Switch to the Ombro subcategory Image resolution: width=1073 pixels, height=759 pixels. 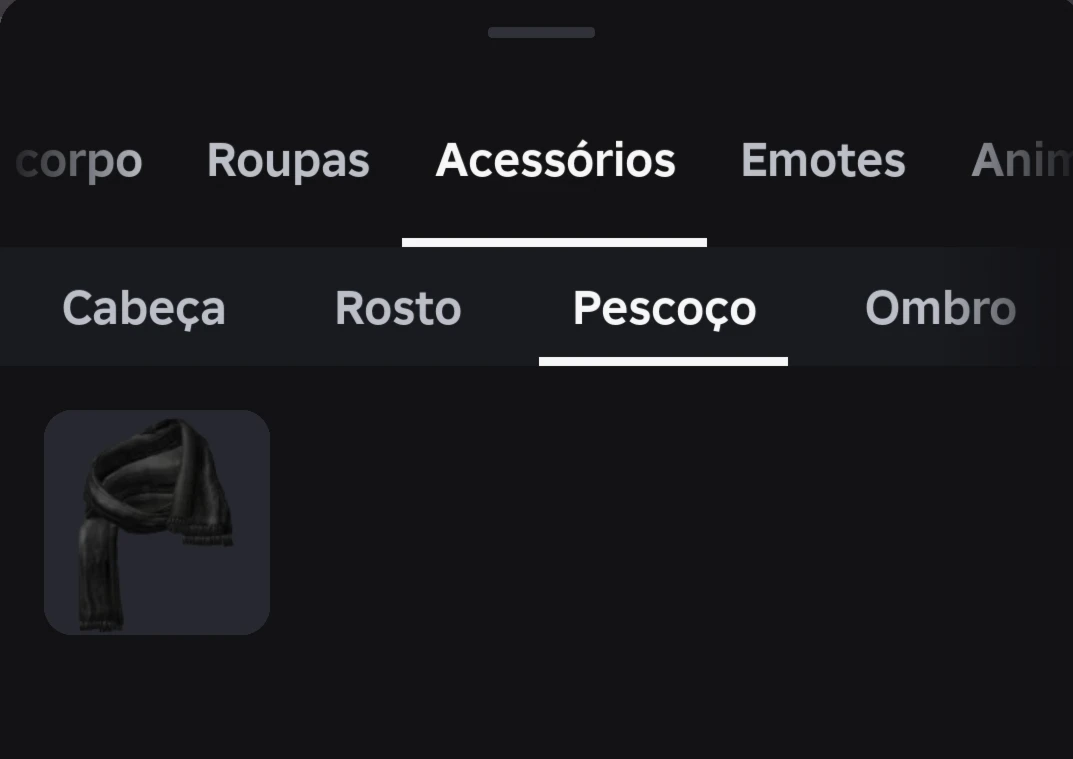[x=940, y=309]
